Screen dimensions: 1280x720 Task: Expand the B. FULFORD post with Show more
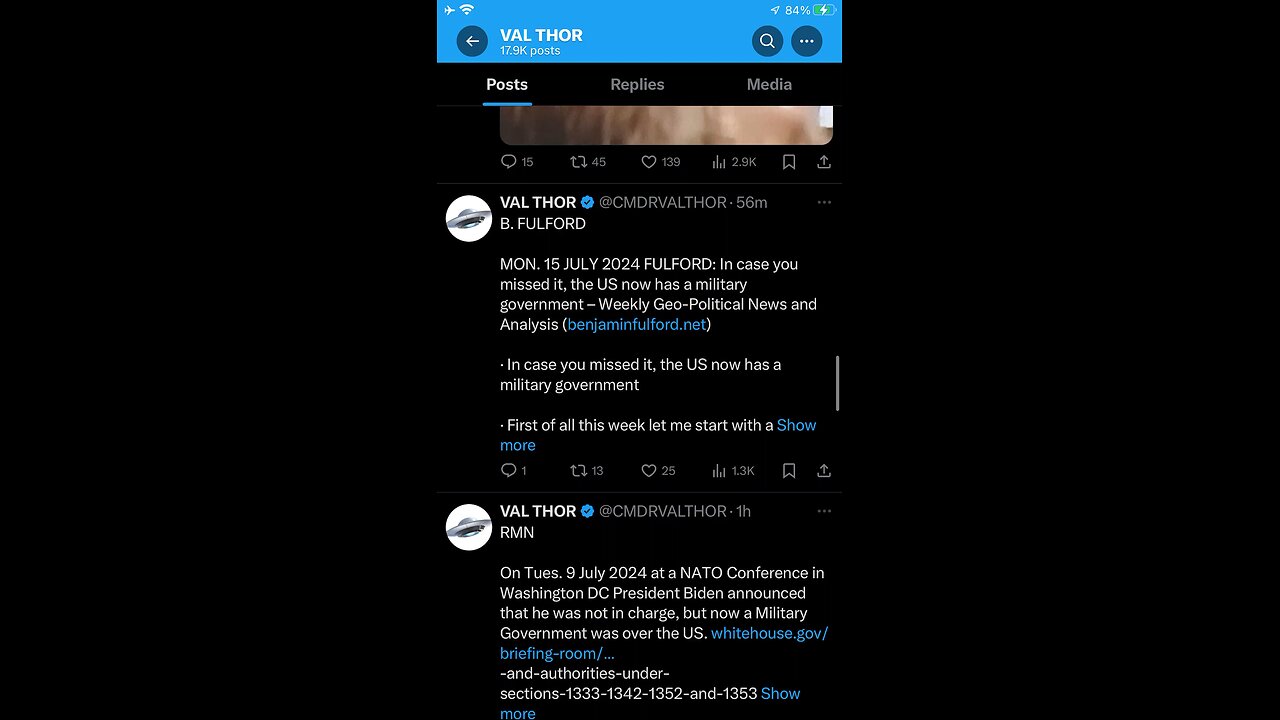[x=796, y=426]
